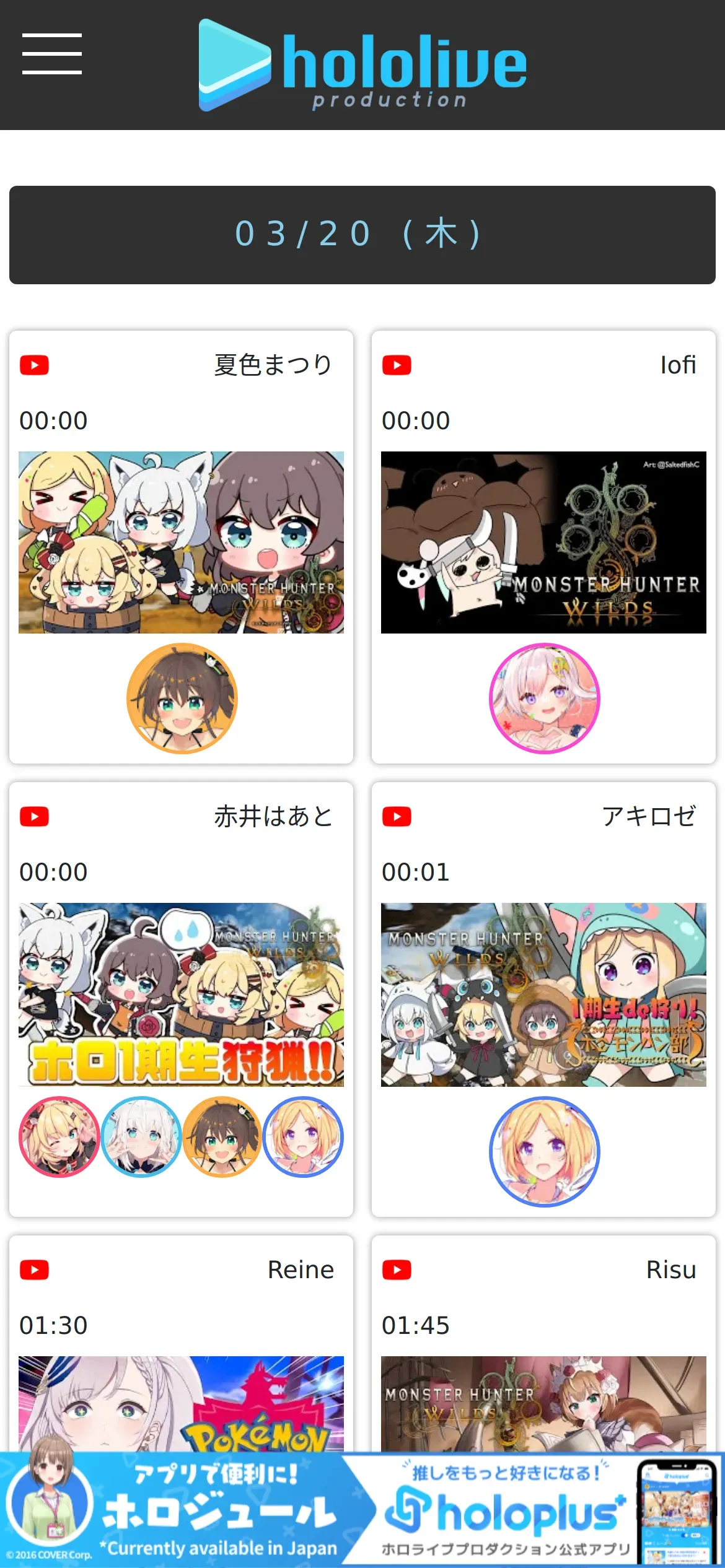Open 夏色まつり's 00:00 stream card
Screen dimensions: 725x1568
181,542
